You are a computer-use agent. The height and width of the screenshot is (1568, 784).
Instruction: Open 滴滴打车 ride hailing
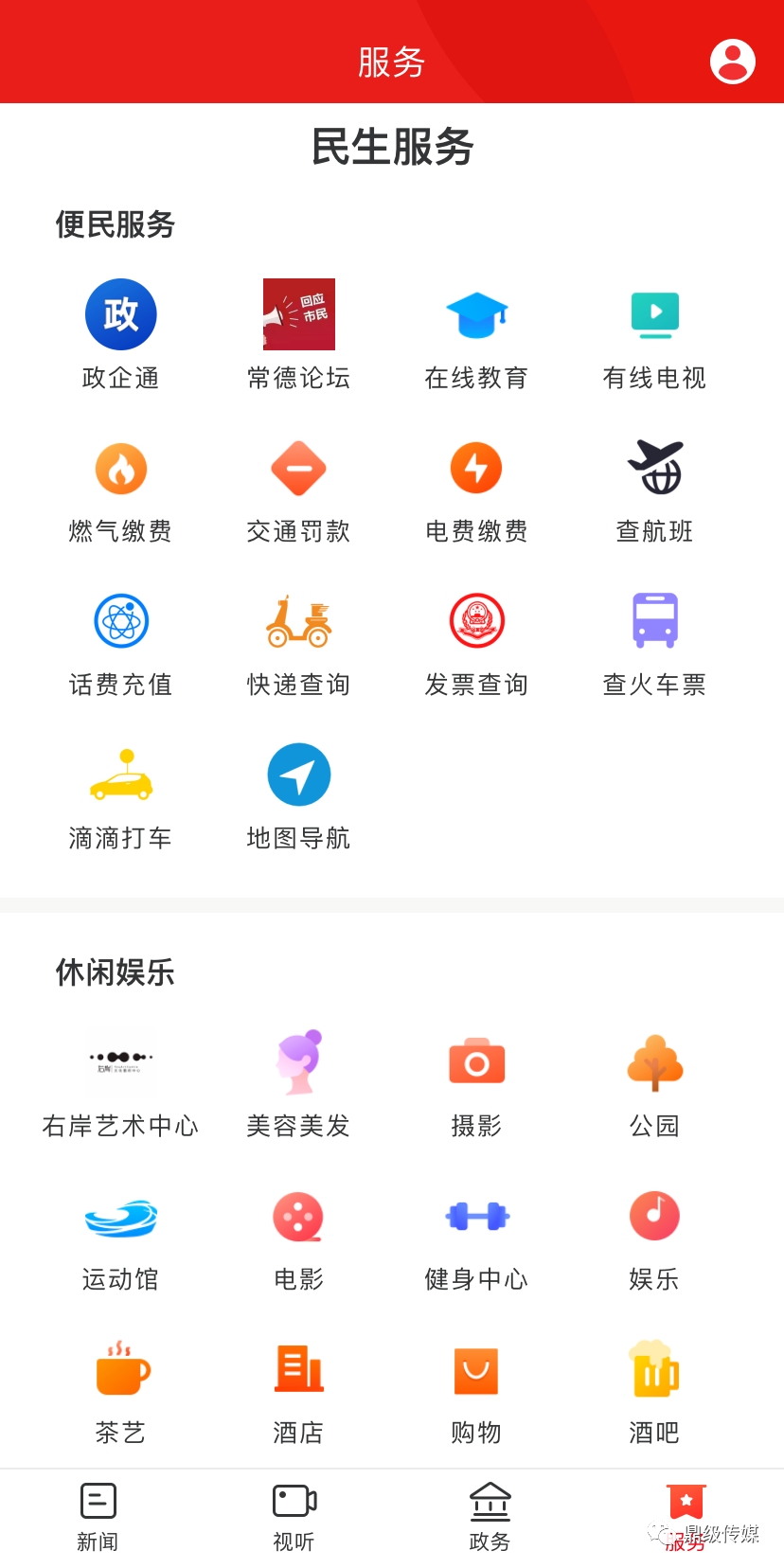point(120,793)
